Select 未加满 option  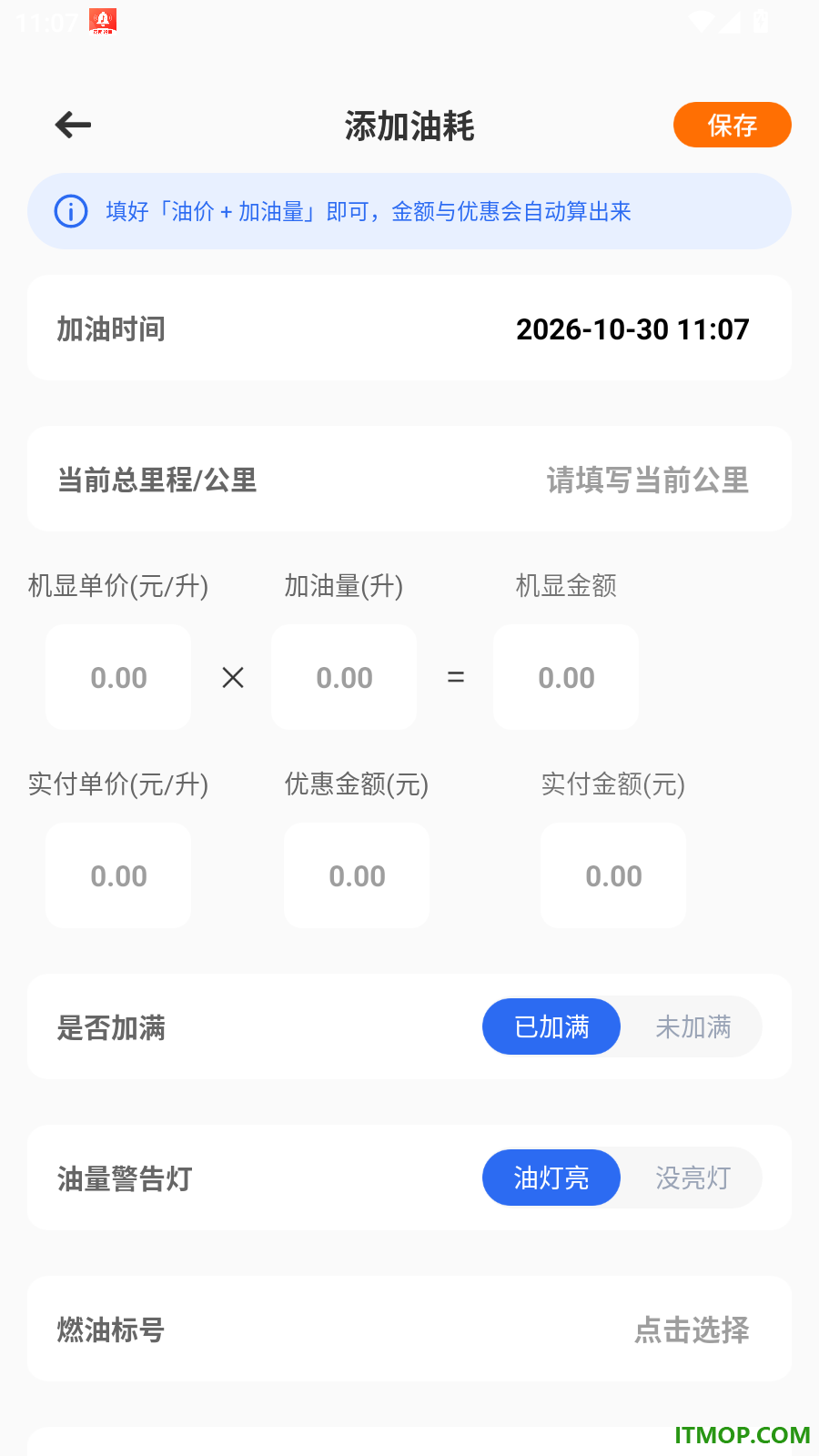[x=693, y=1026]
